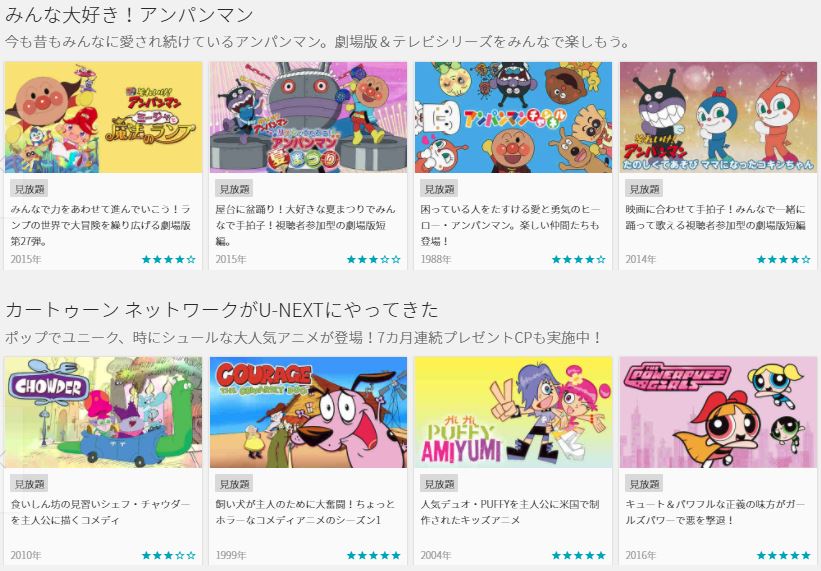
Task: Open the Anpanman Summer Festival short card
Action: (308, 118)
